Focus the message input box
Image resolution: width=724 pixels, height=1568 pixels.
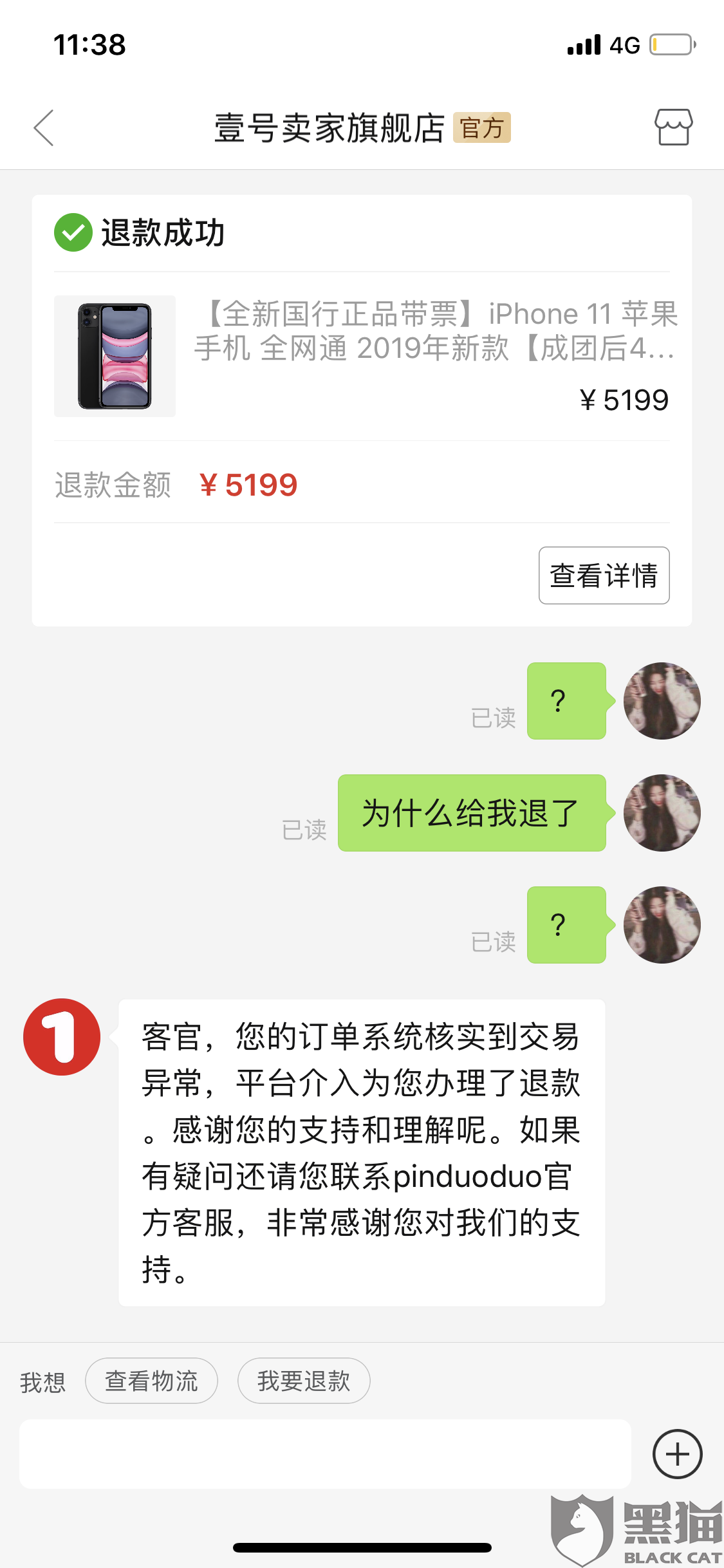[325, 1454]
